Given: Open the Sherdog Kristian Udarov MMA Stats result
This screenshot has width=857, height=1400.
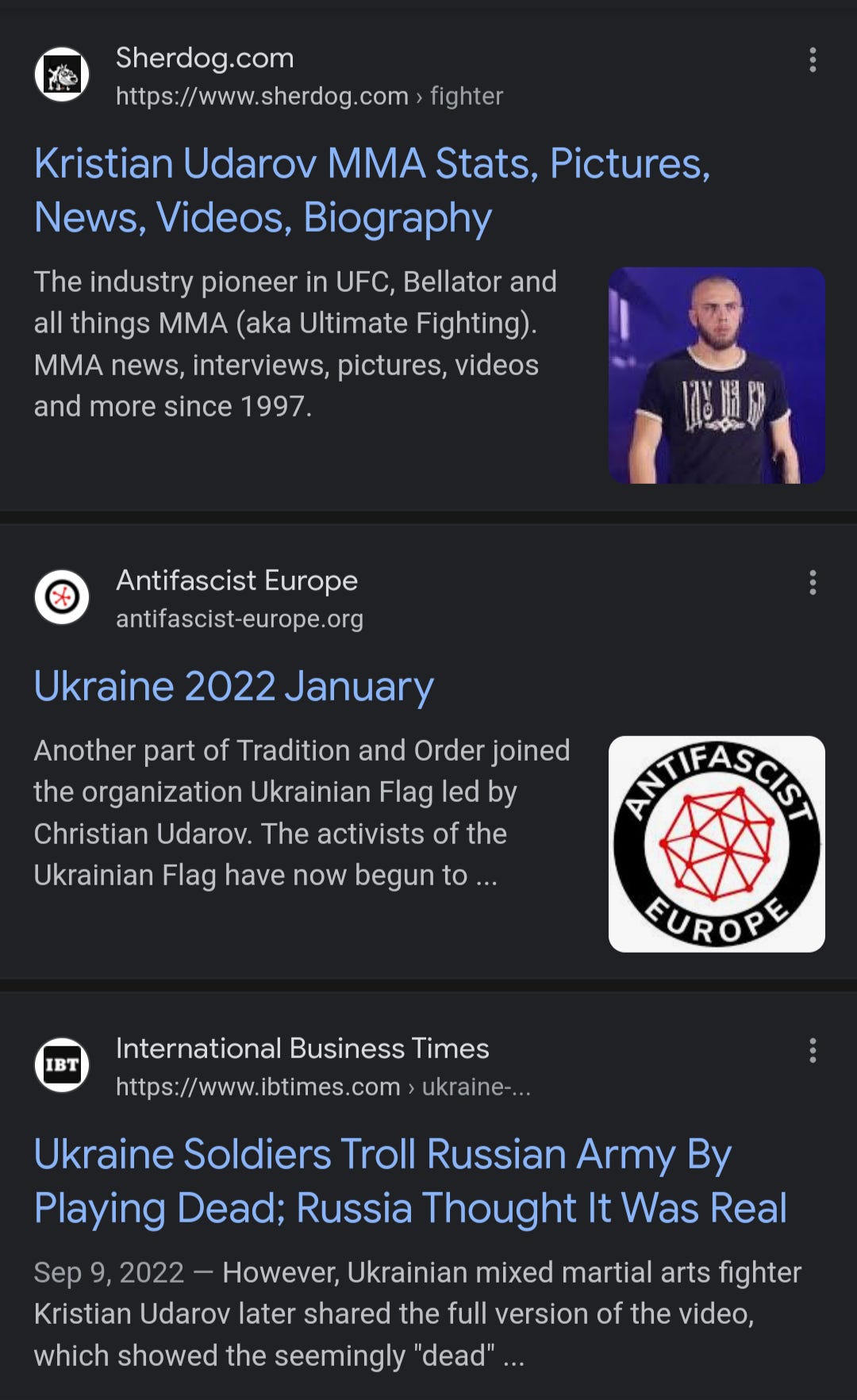Looking at the screenshot, I should coord(372,190).
